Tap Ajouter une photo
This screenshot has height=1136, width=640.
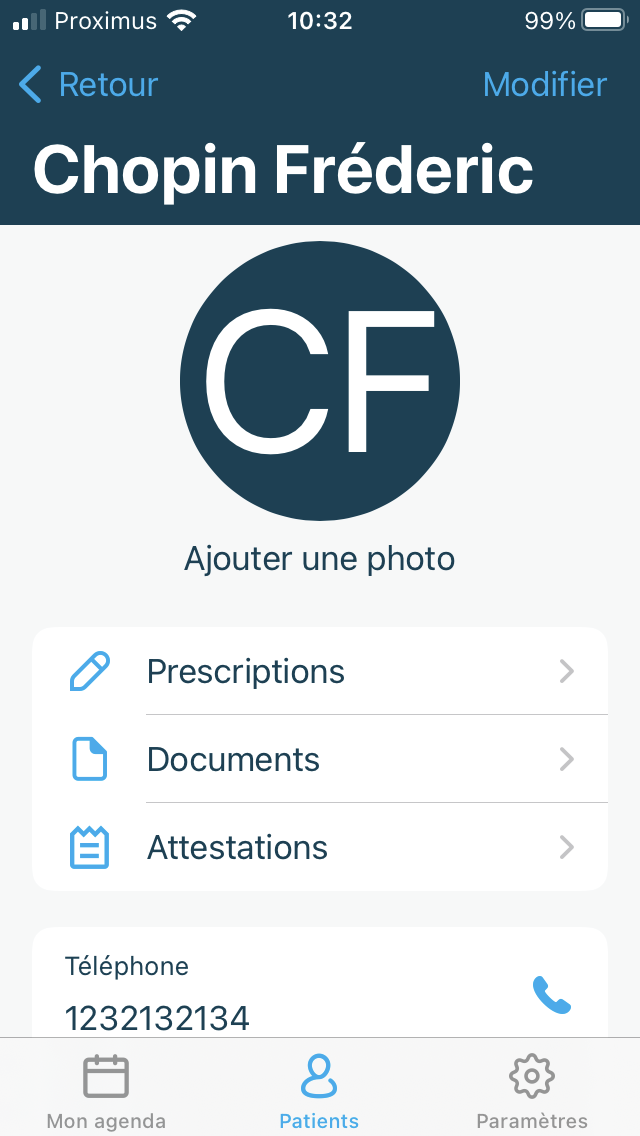click(x=319, y=559)
